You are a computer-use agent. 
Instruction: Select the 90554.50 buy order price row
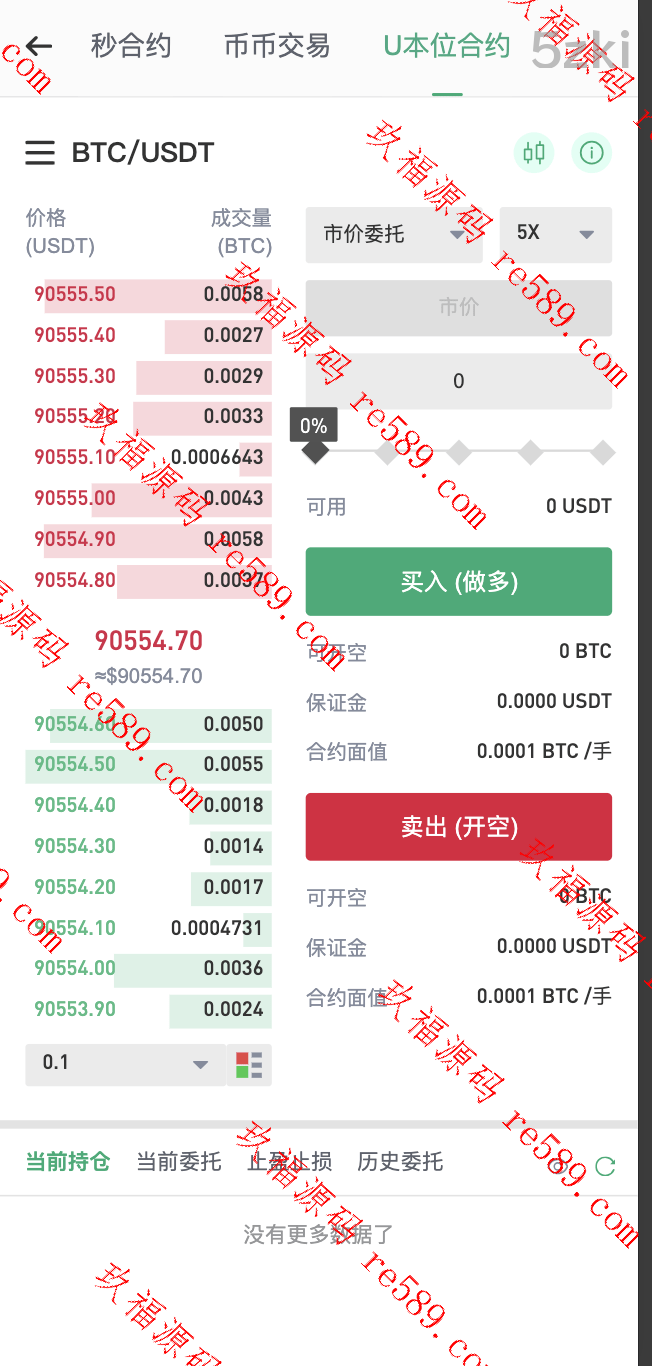(x=148, y=765)
